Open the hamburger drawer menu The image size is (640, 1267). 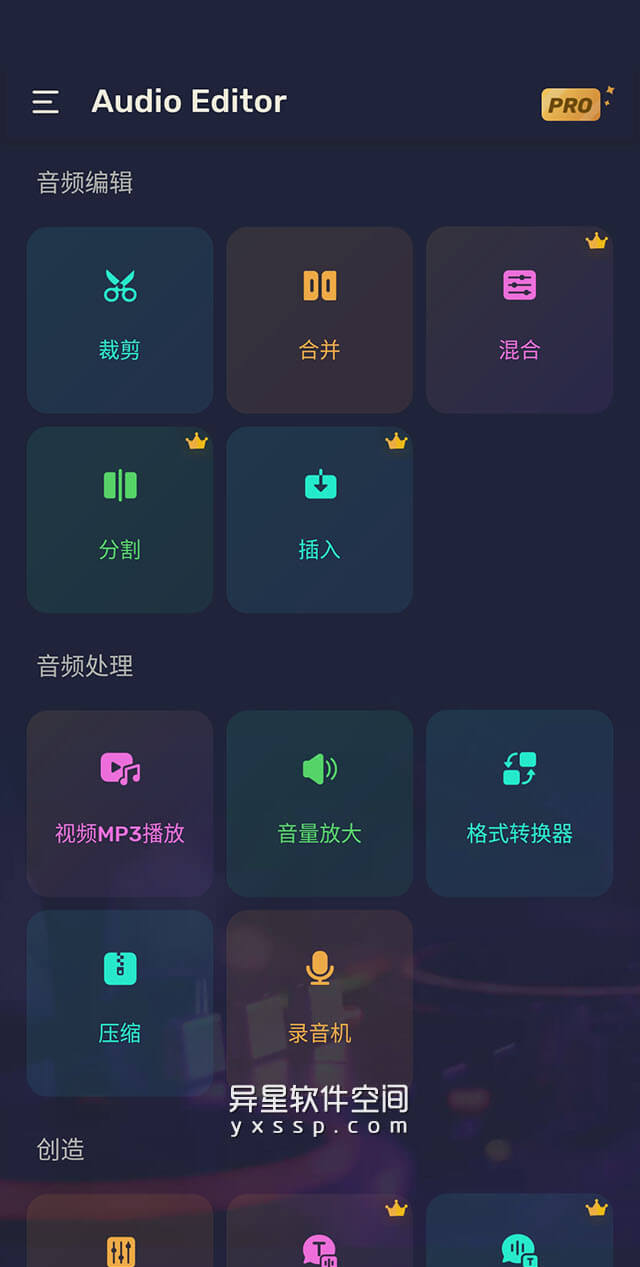[x=45, y=102]
